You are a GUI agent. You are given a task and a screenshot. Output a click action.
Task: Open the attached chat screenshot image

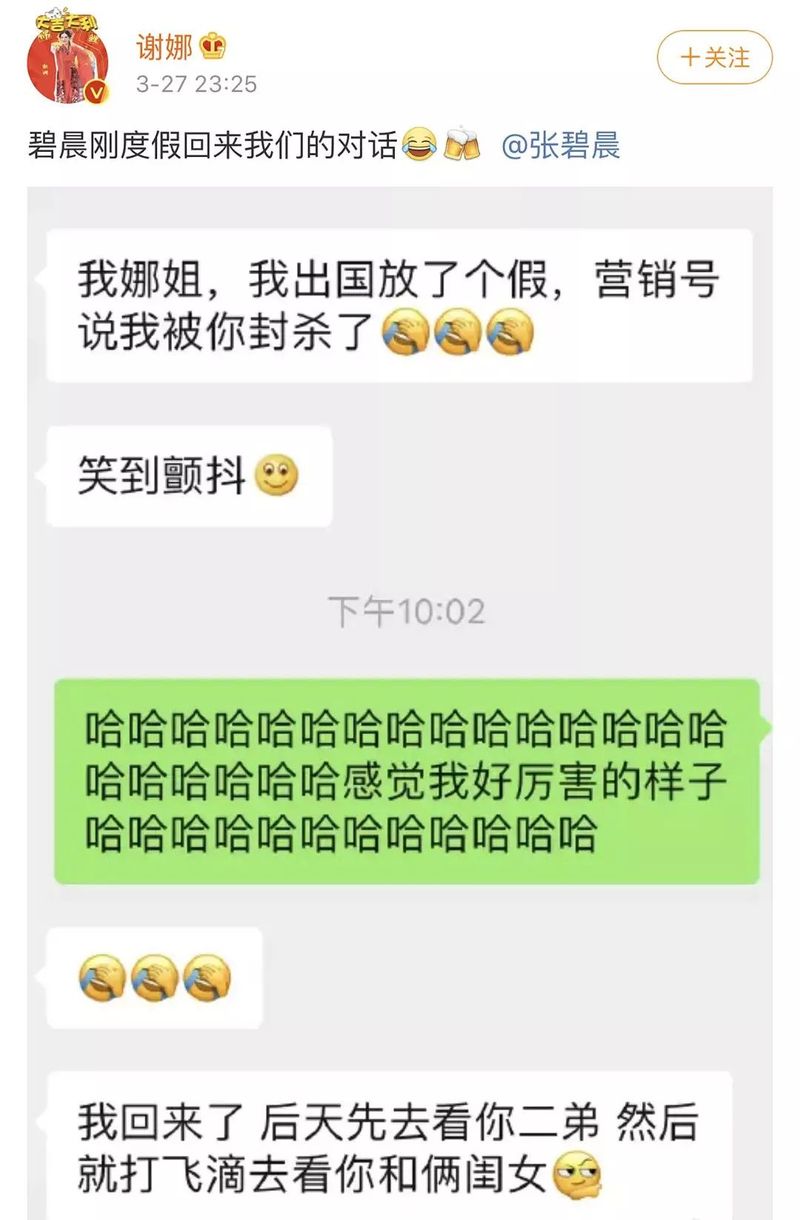click(x=400, y=700)
